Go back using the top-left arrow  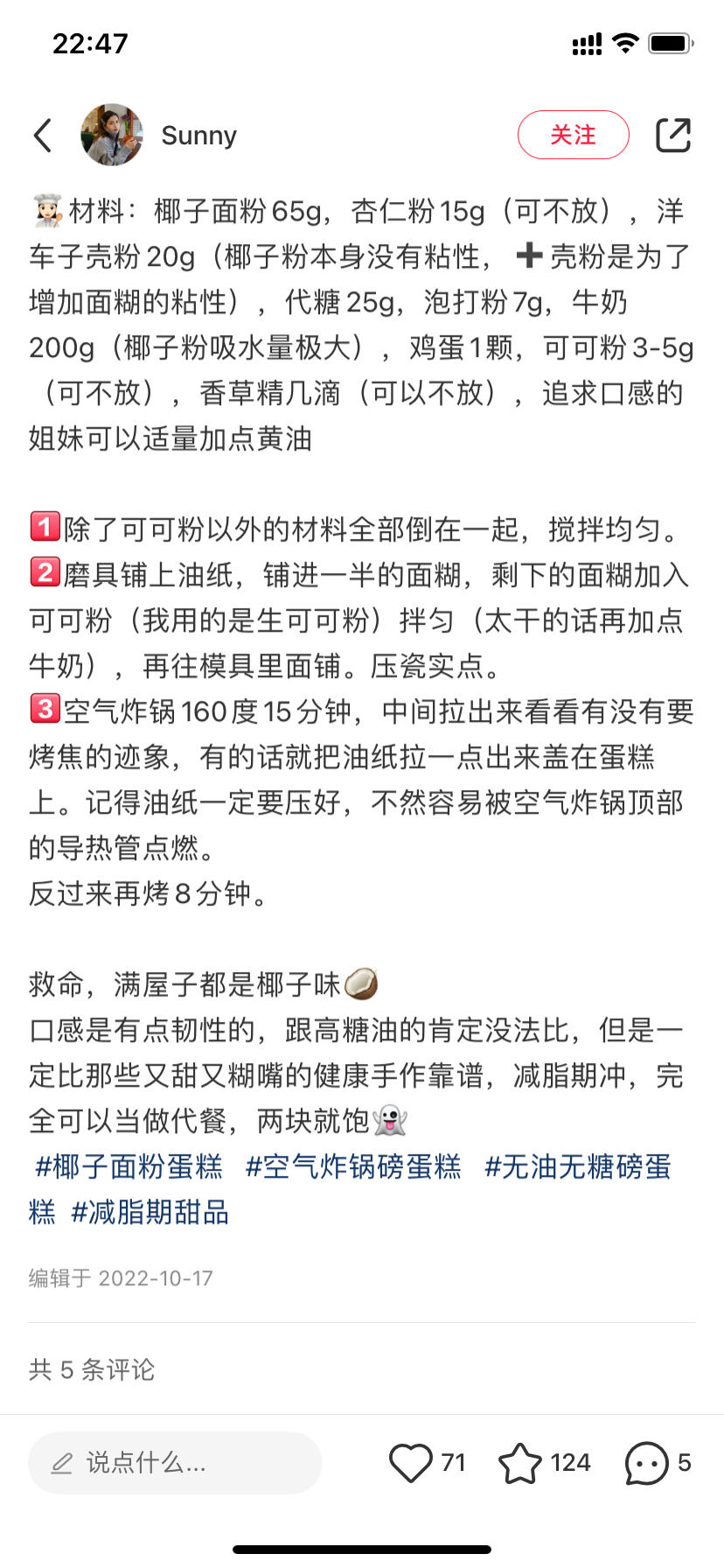pos(43,136)
